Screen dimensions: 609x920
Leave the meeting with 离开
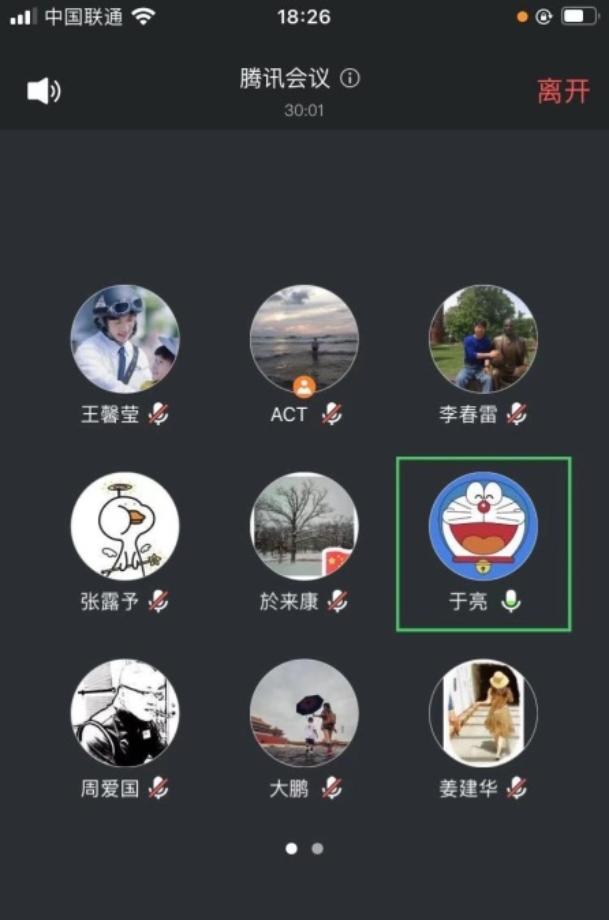[x=564, y=91]
